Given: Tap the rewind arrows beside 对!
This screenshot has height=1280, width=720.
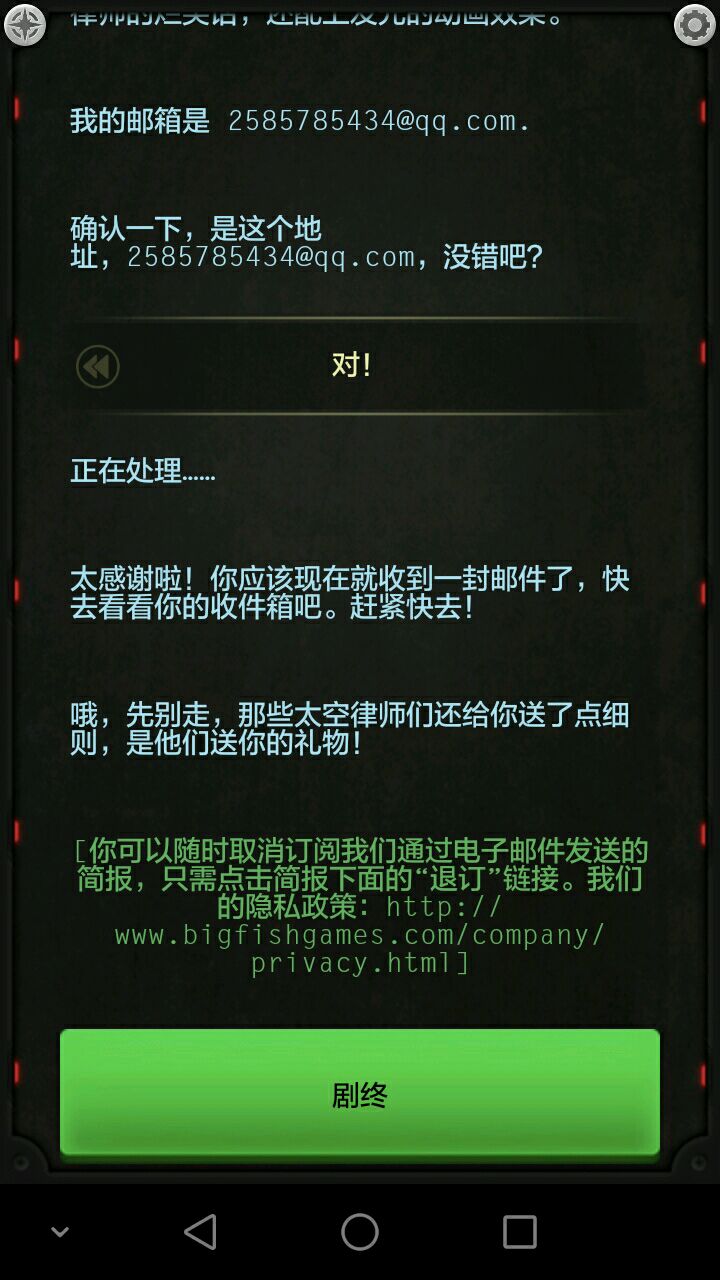Looking at the screenshot, I should (x=98, y=366).
